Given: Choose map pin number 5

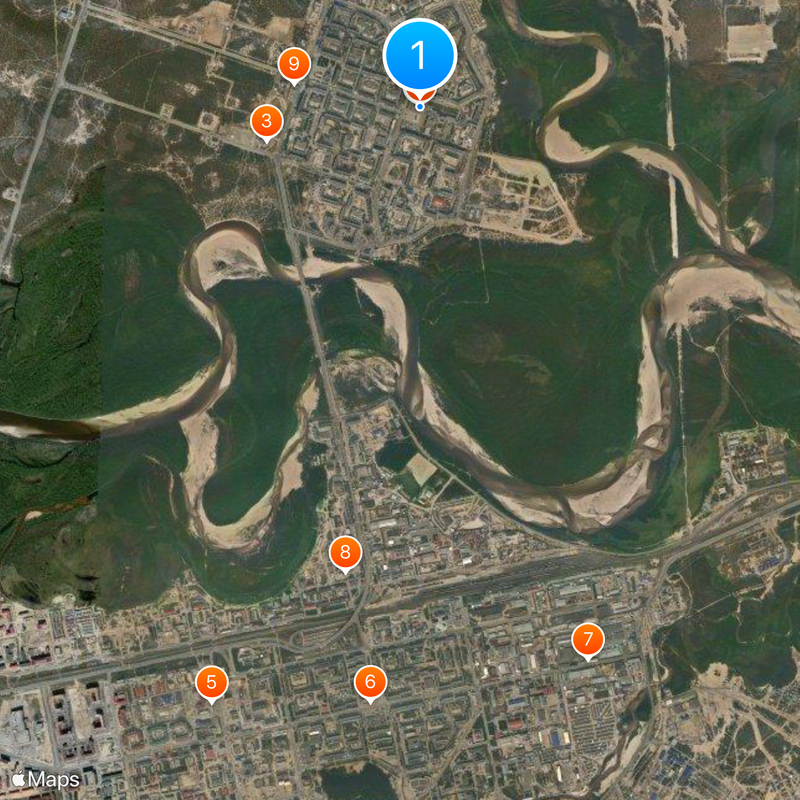Looking at the screenshot, I should click(211, 682).
